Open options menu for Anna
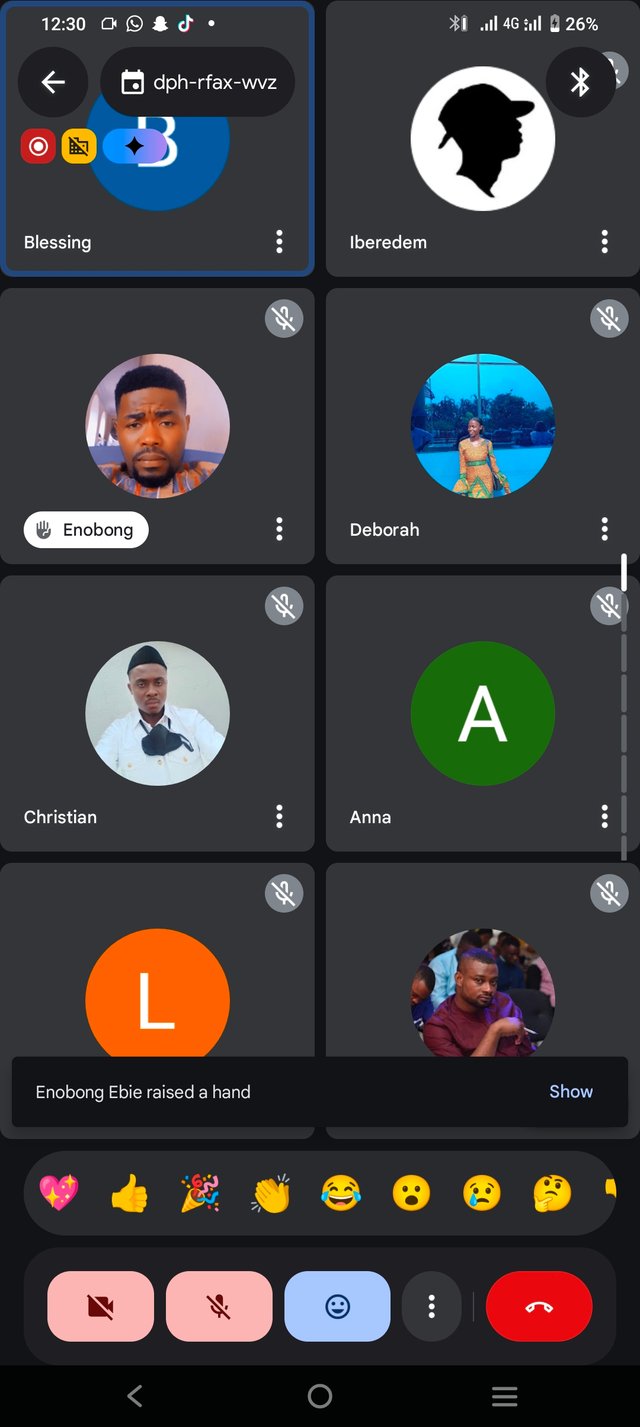Screen dimensions: 640x1427 click(604, 816)
